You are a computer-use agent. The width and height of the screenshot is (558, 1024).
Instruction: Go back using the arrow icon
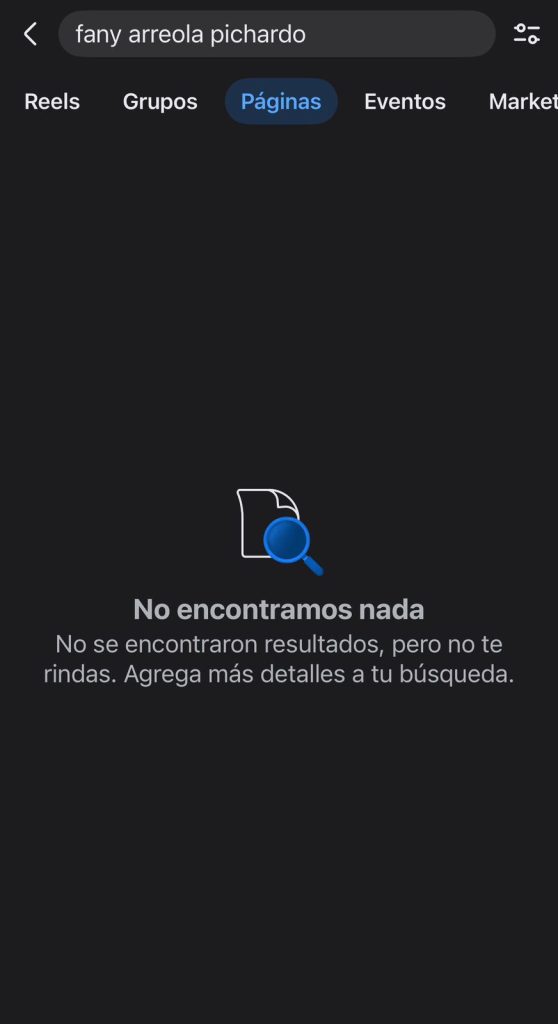(x=30, y=34)
